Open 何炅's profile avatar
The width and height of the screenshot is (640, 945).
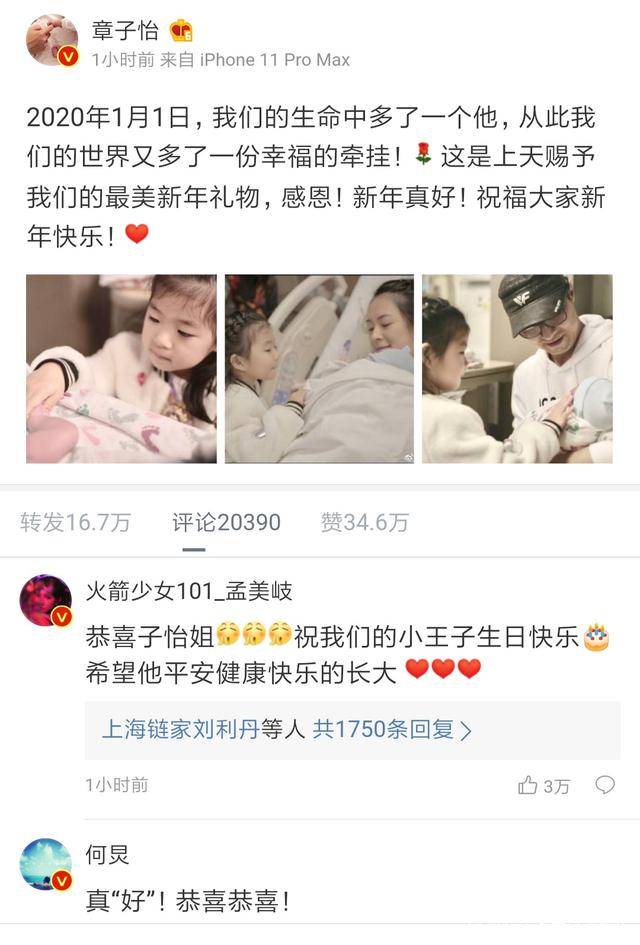(x=46, y=865)
